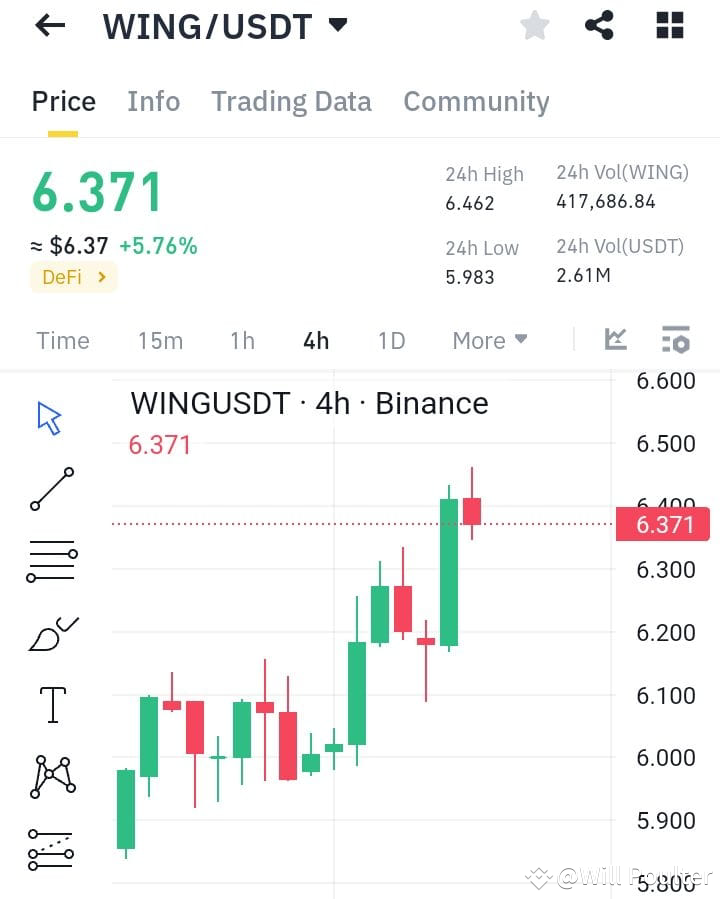This screenshot has width=720, height=899.
Task: Switch to the Trading Data tab
Action: 291,101
